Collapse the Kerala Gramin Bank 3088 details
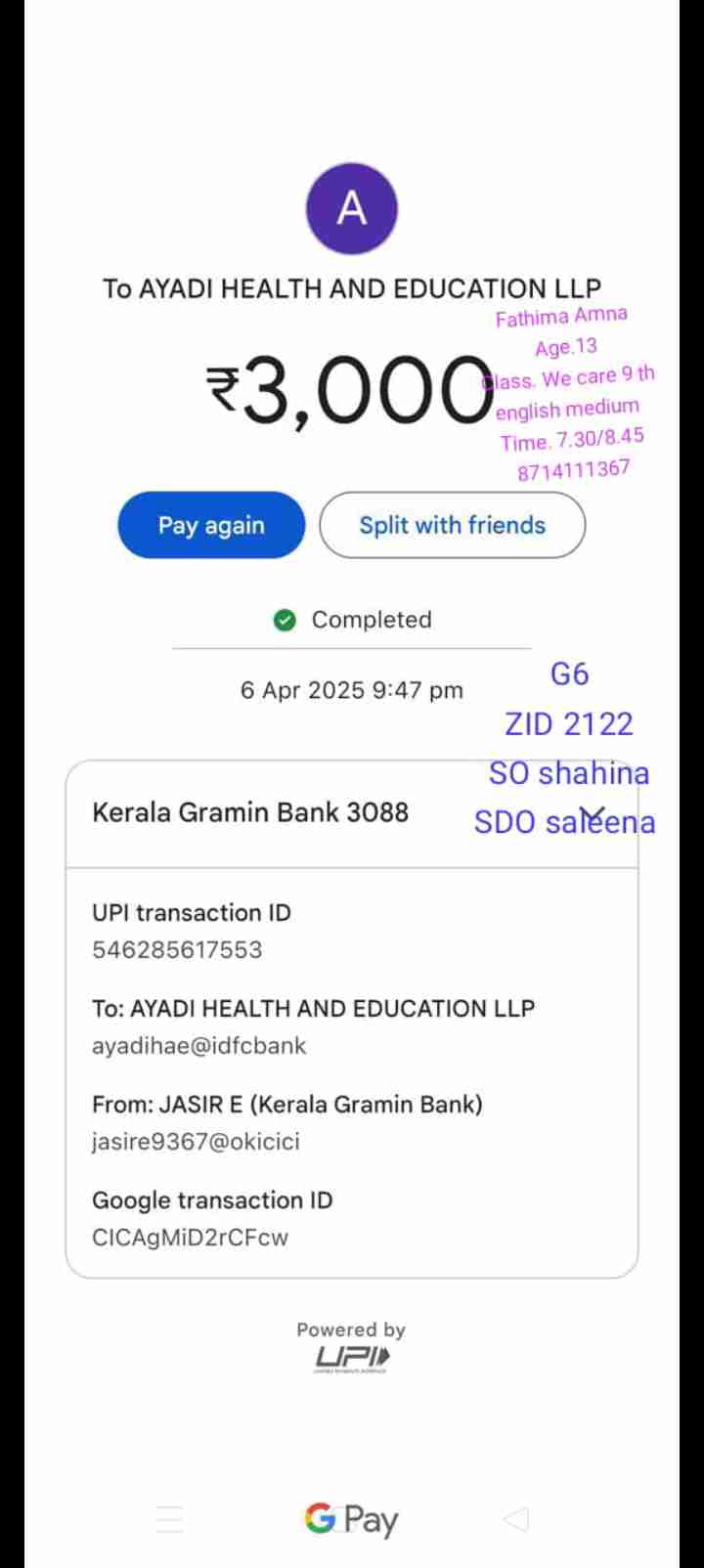The width and height of the screenshot is (704, 1568). point(593,814)
